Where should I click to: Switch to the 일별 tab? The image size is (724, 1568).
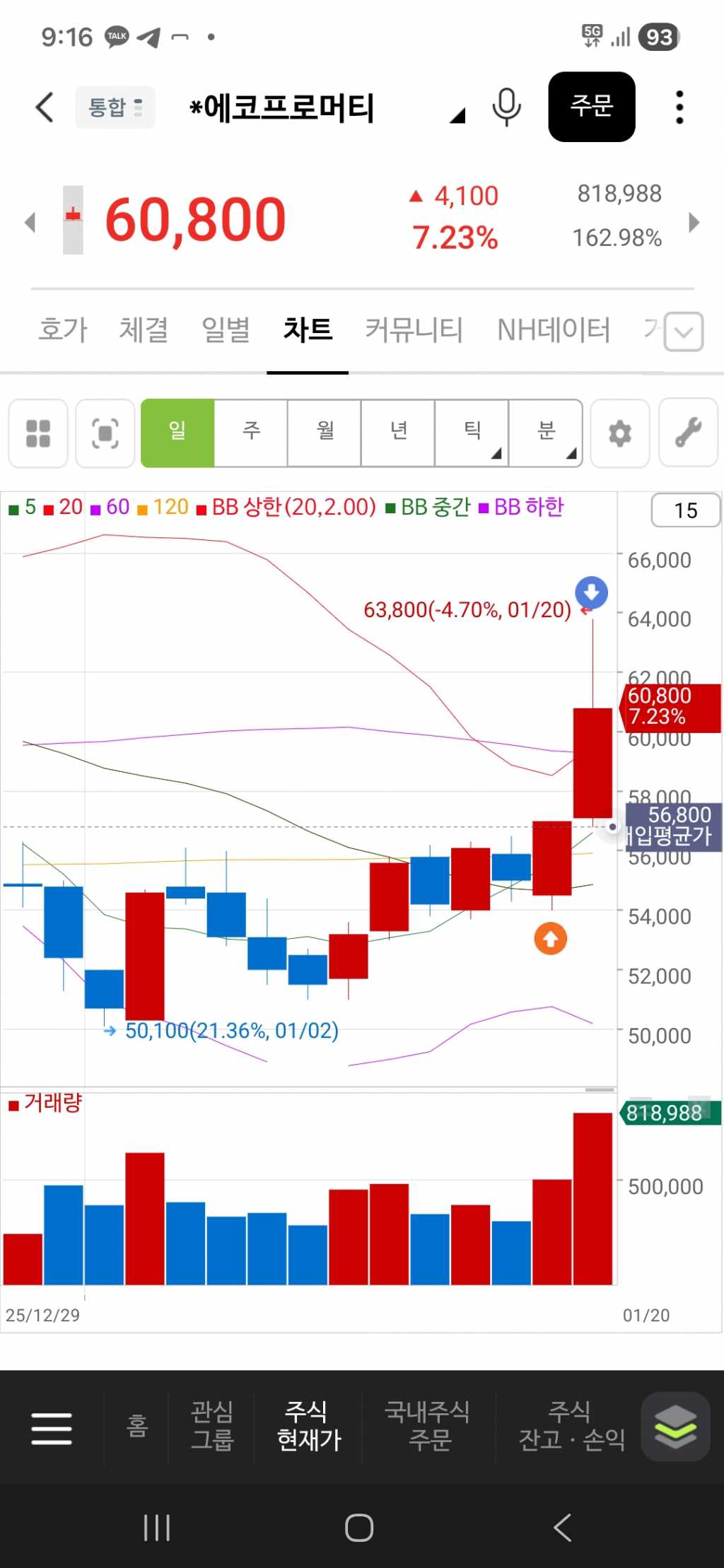(226, 329)
